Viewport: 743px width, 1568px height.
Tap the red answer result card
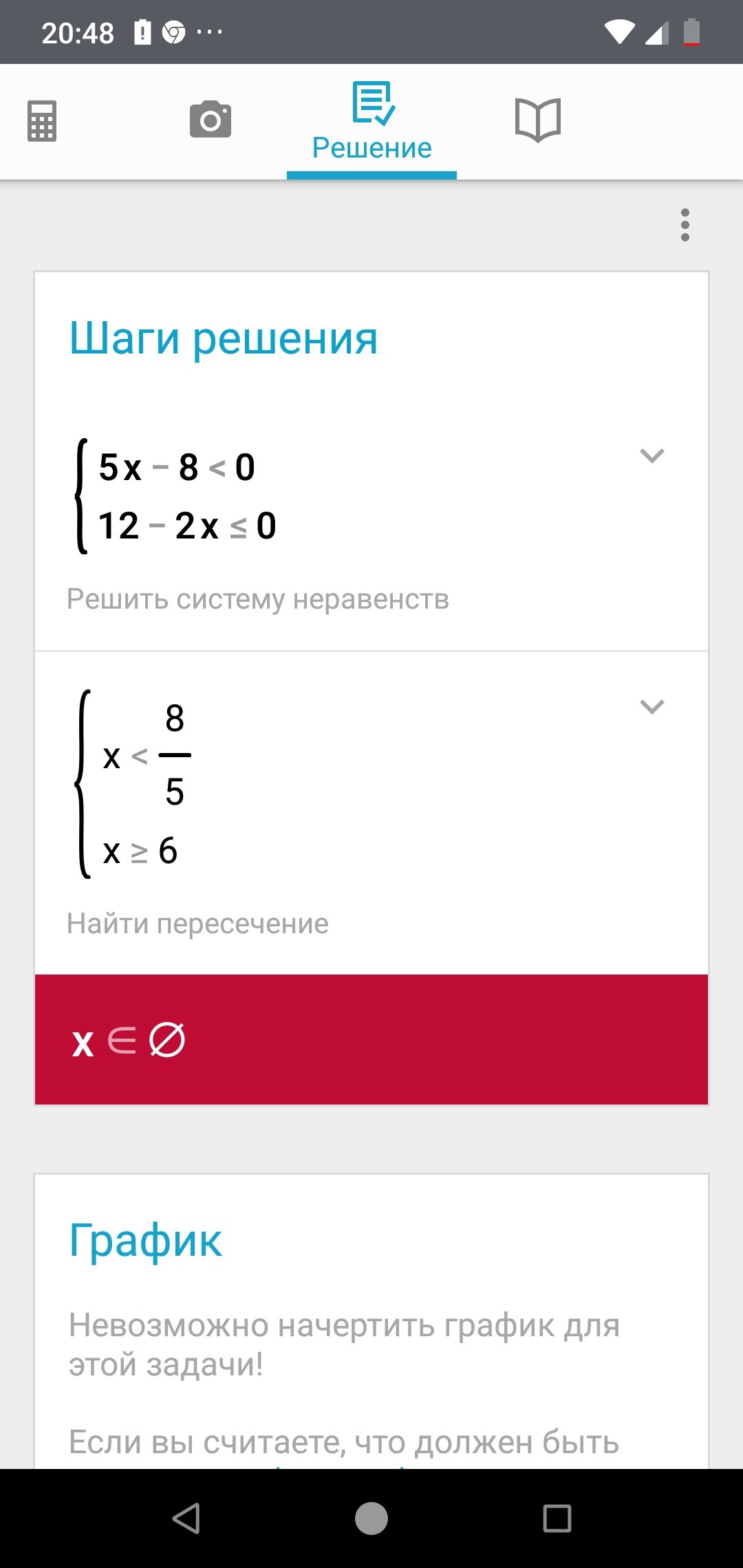click(x=371, y=1039)
